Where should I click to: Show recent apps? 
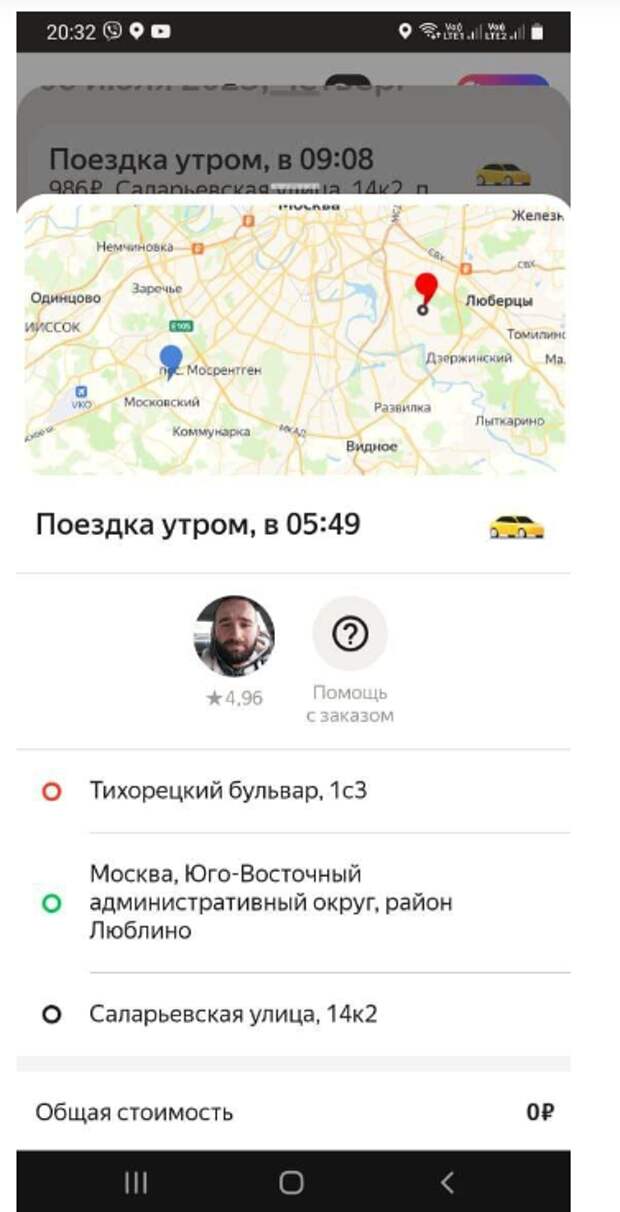[x=136, y=1183]
